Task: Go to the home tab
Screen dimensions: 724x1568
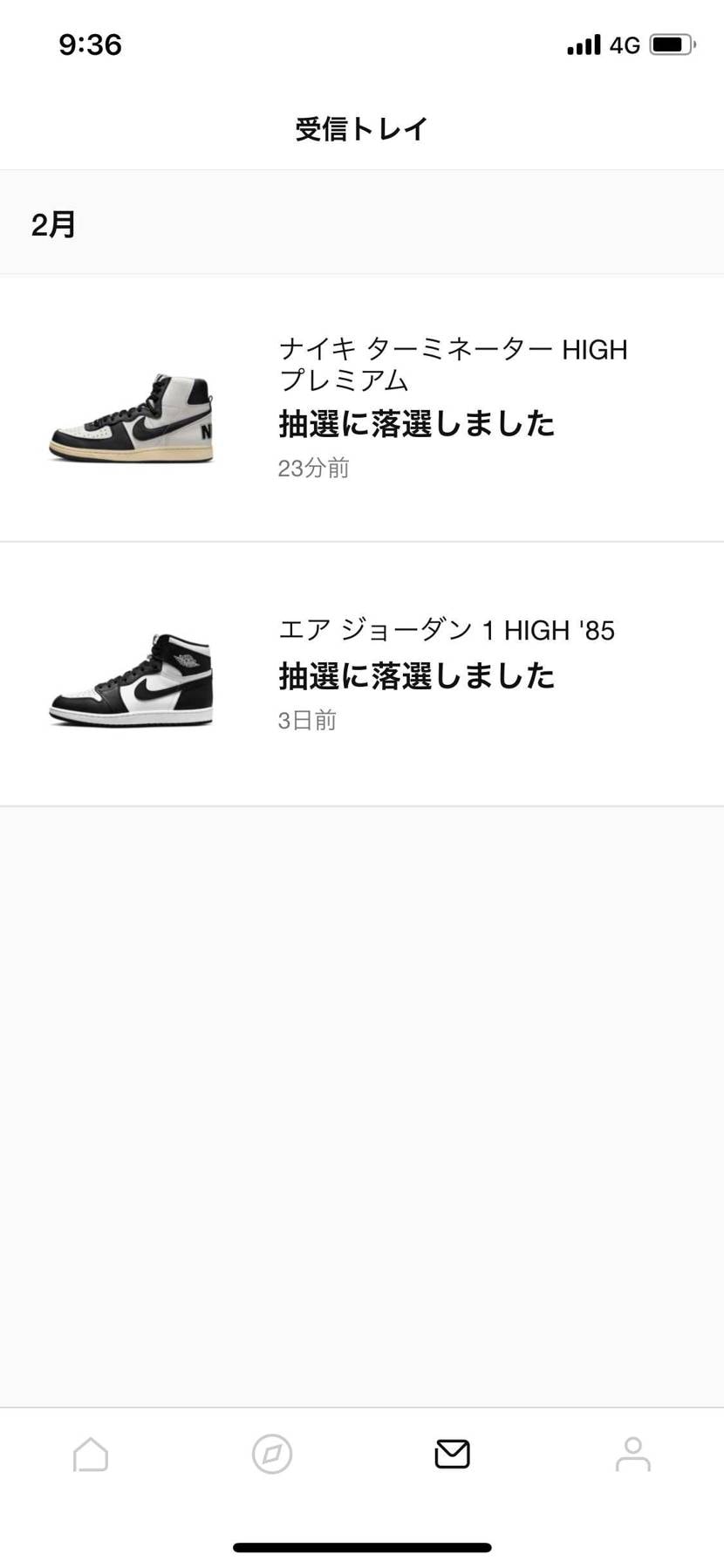Action: point(91,1455)
